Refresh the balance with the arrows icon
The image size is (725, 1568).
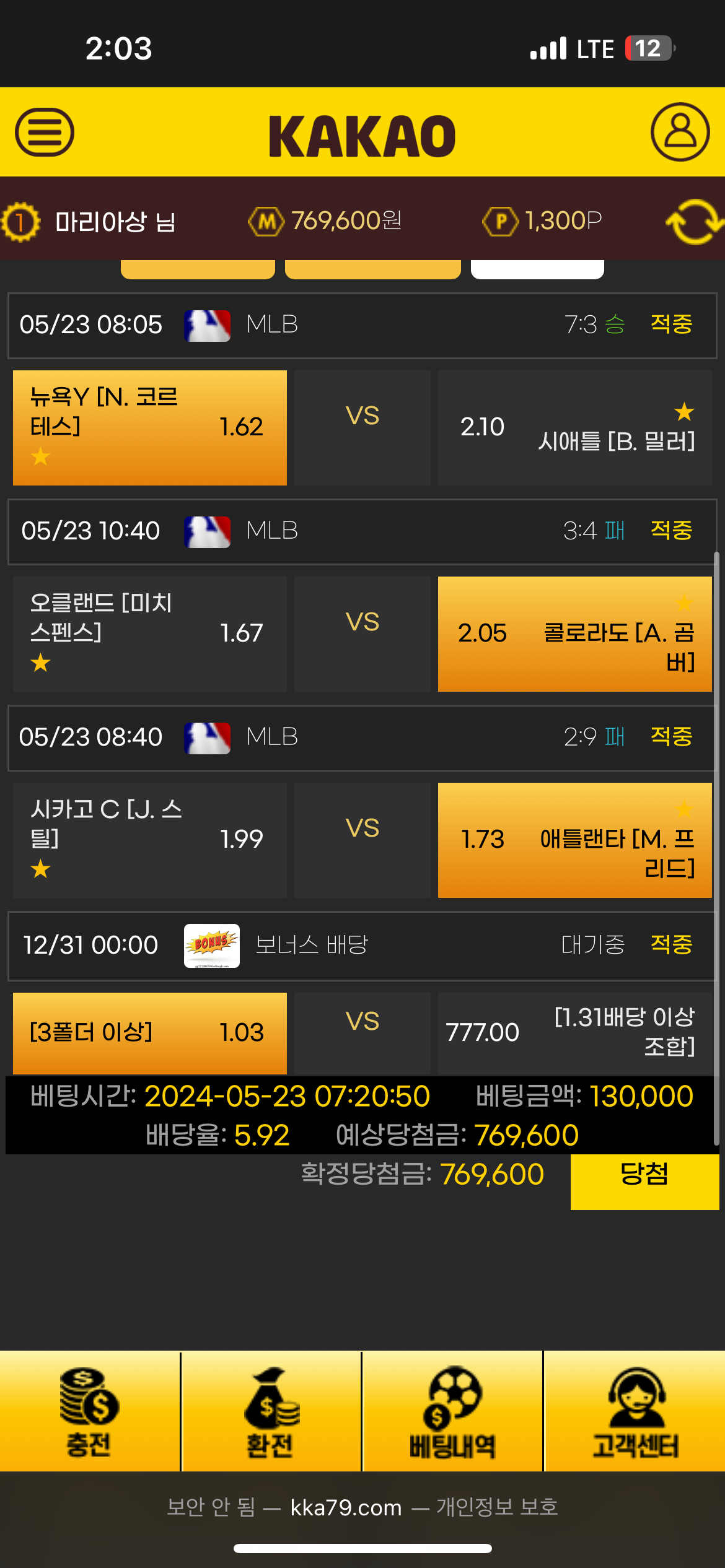[x=695, y=222]
